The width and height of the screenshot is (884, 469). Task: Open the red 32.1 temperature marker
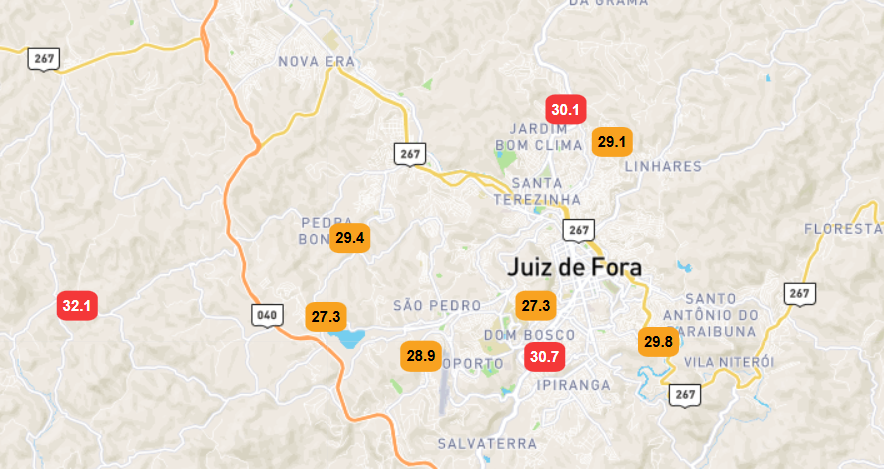tap(77, 306)
